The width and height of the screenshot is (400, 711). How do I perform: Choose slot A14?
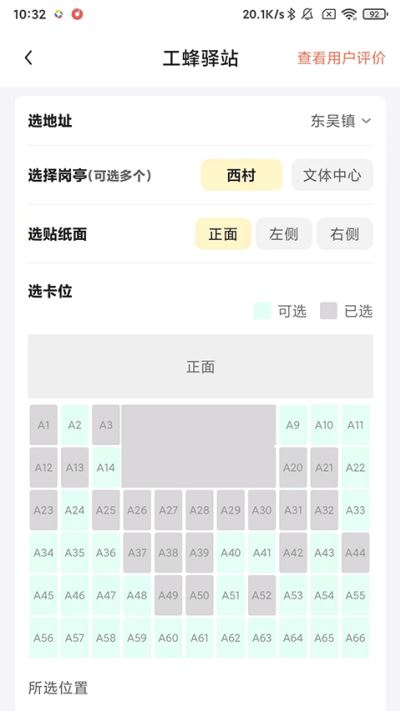tap(106, 468)
